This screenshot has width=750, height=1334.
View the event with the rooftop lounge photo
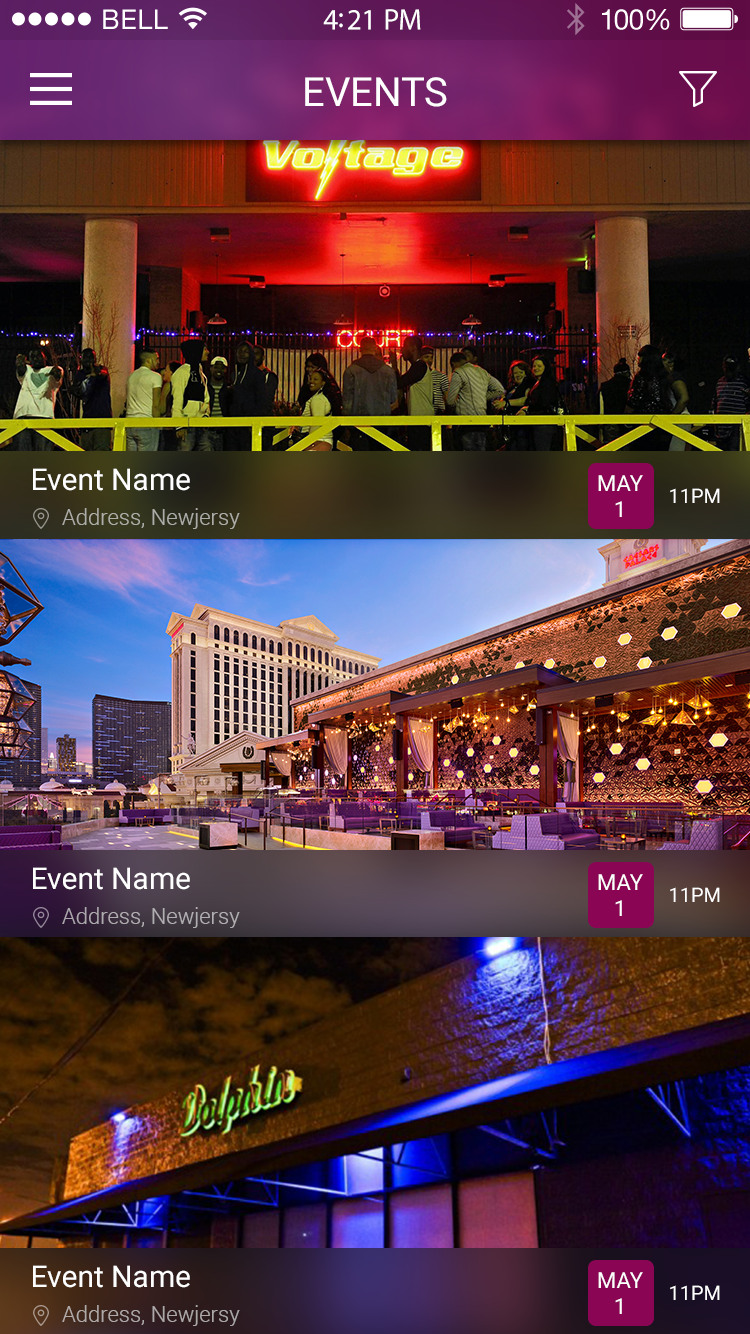[375, 700]
